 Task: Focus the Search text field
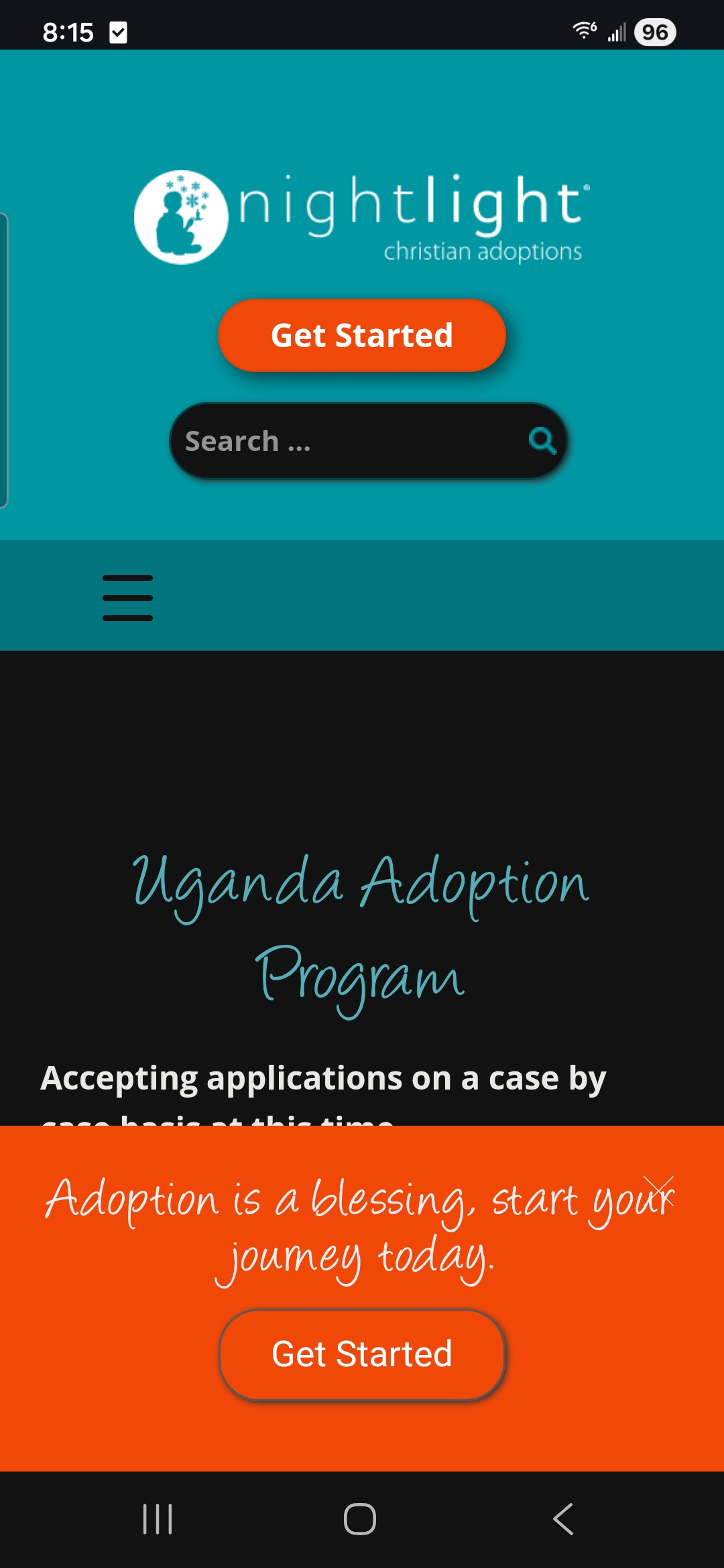(349, 441)
